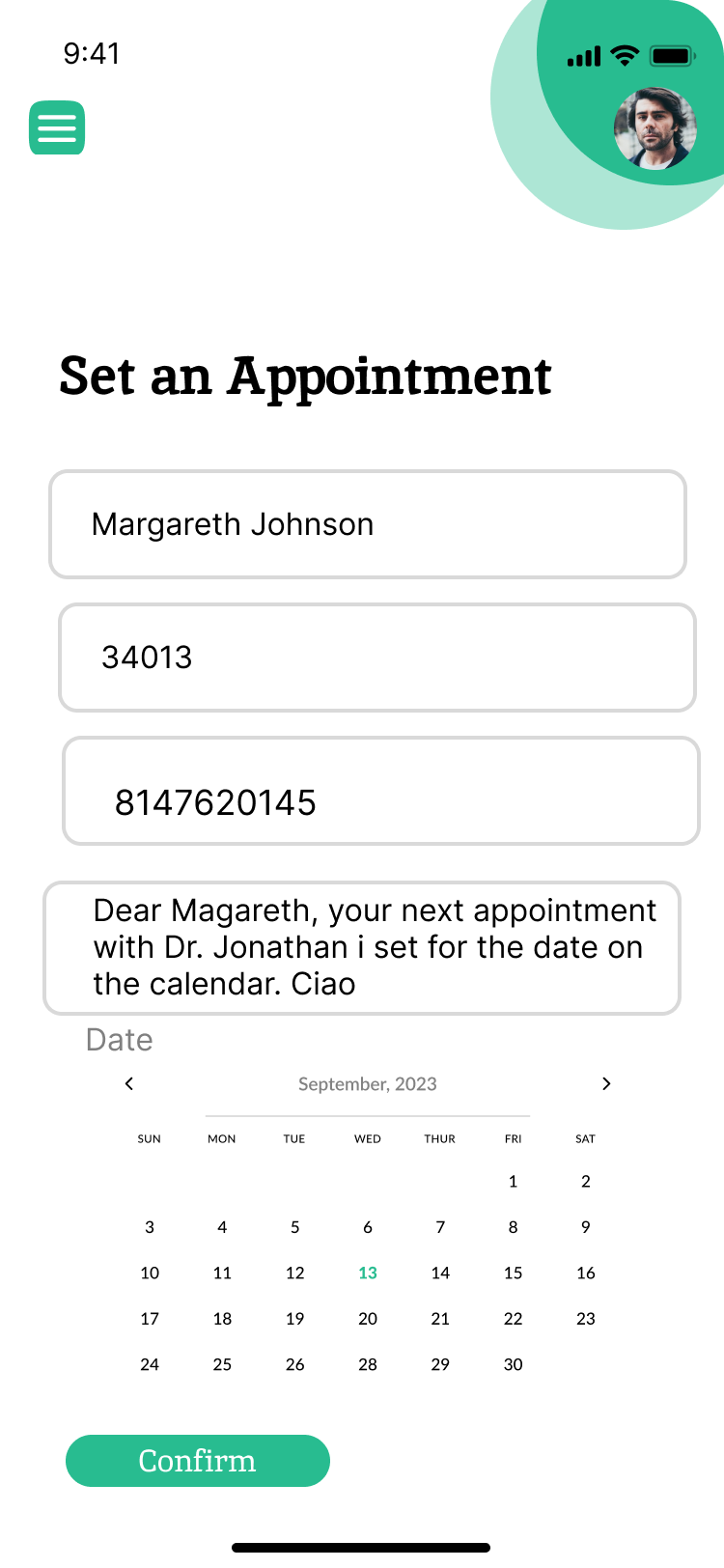
Task: Go to the previous calendar month
Action: [x=129, y=1083]
